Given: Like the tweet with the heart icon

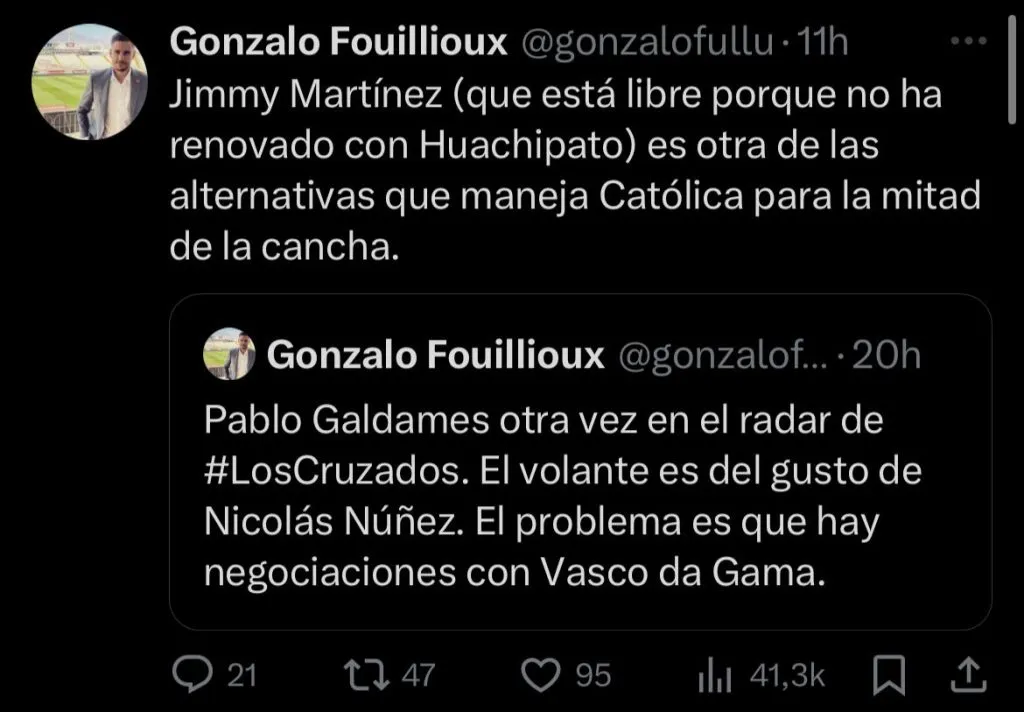Looking at the screenshot, I should 541,676.
